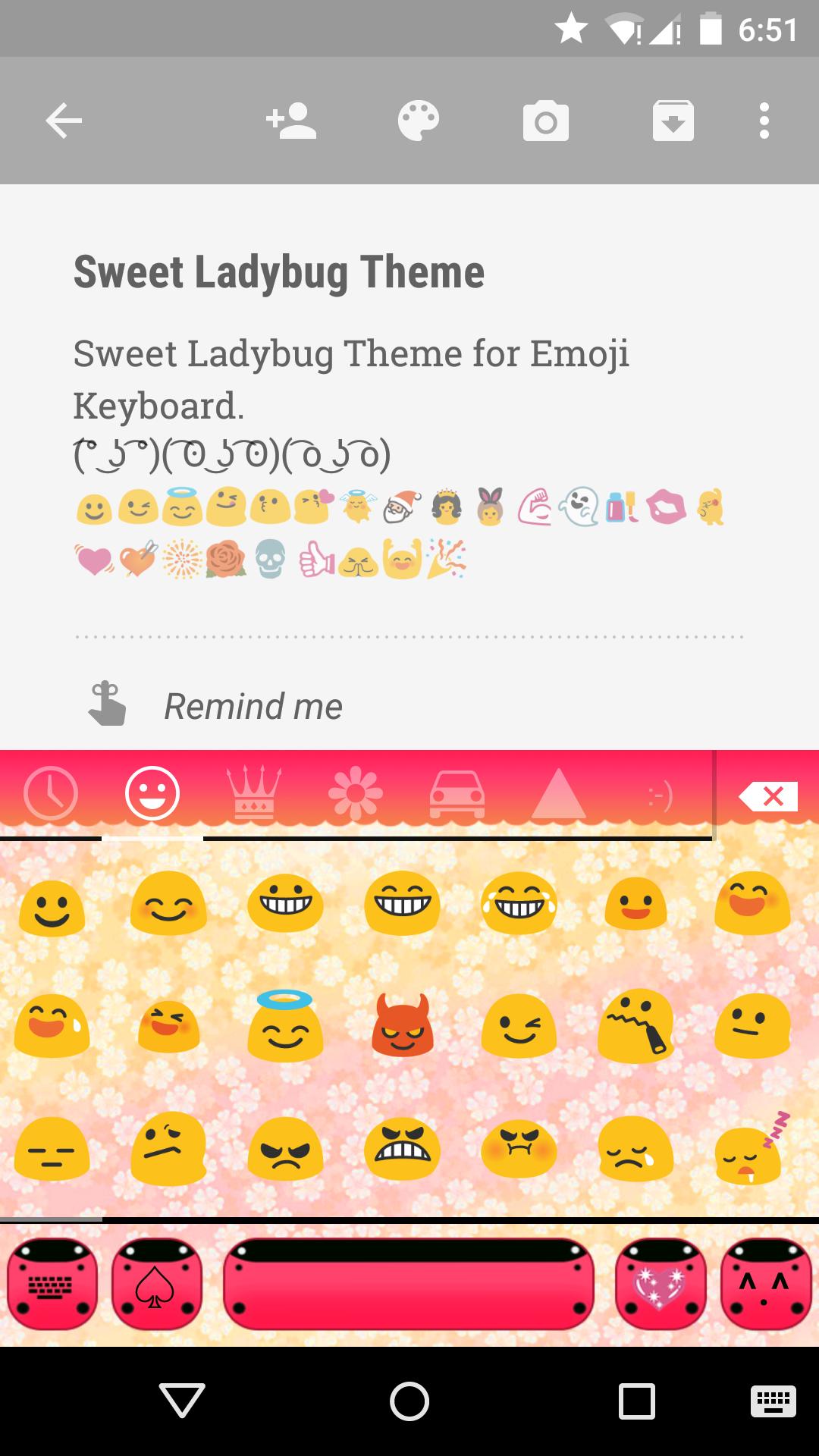Insert the angel halo emoji
Viewport: 819px width, 1456px height.
point(285,1026)
